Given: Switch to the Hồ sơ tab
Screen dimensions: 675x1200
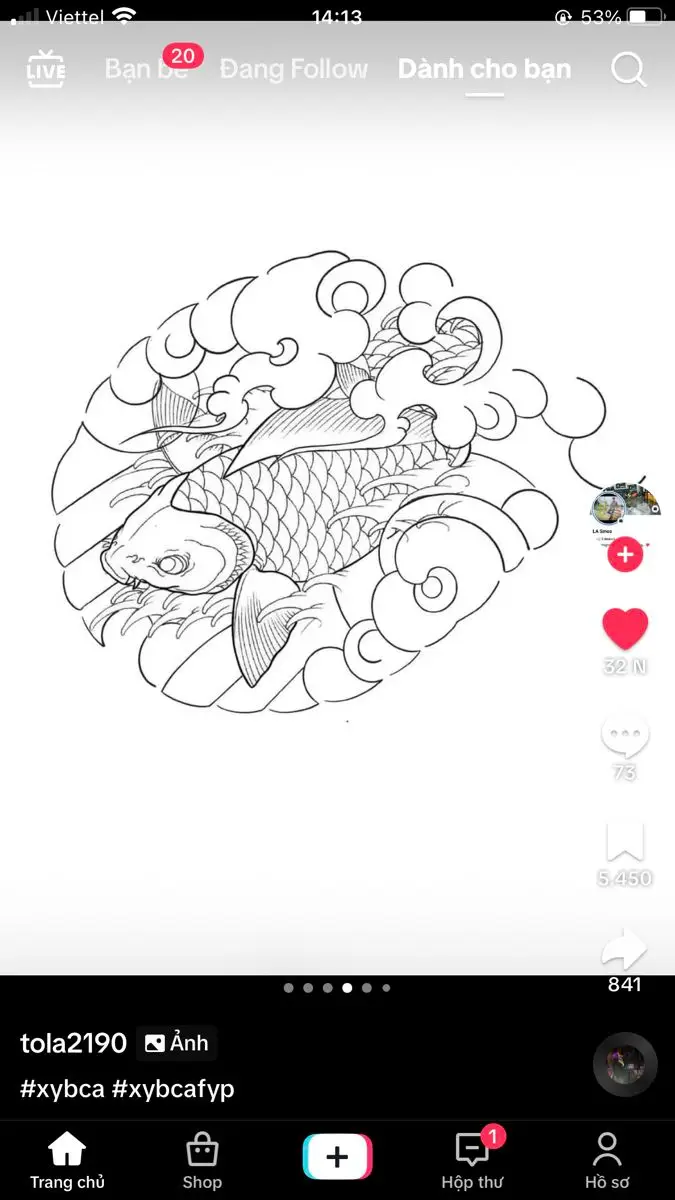Looking at the screenshot, I should [607, 1160].
